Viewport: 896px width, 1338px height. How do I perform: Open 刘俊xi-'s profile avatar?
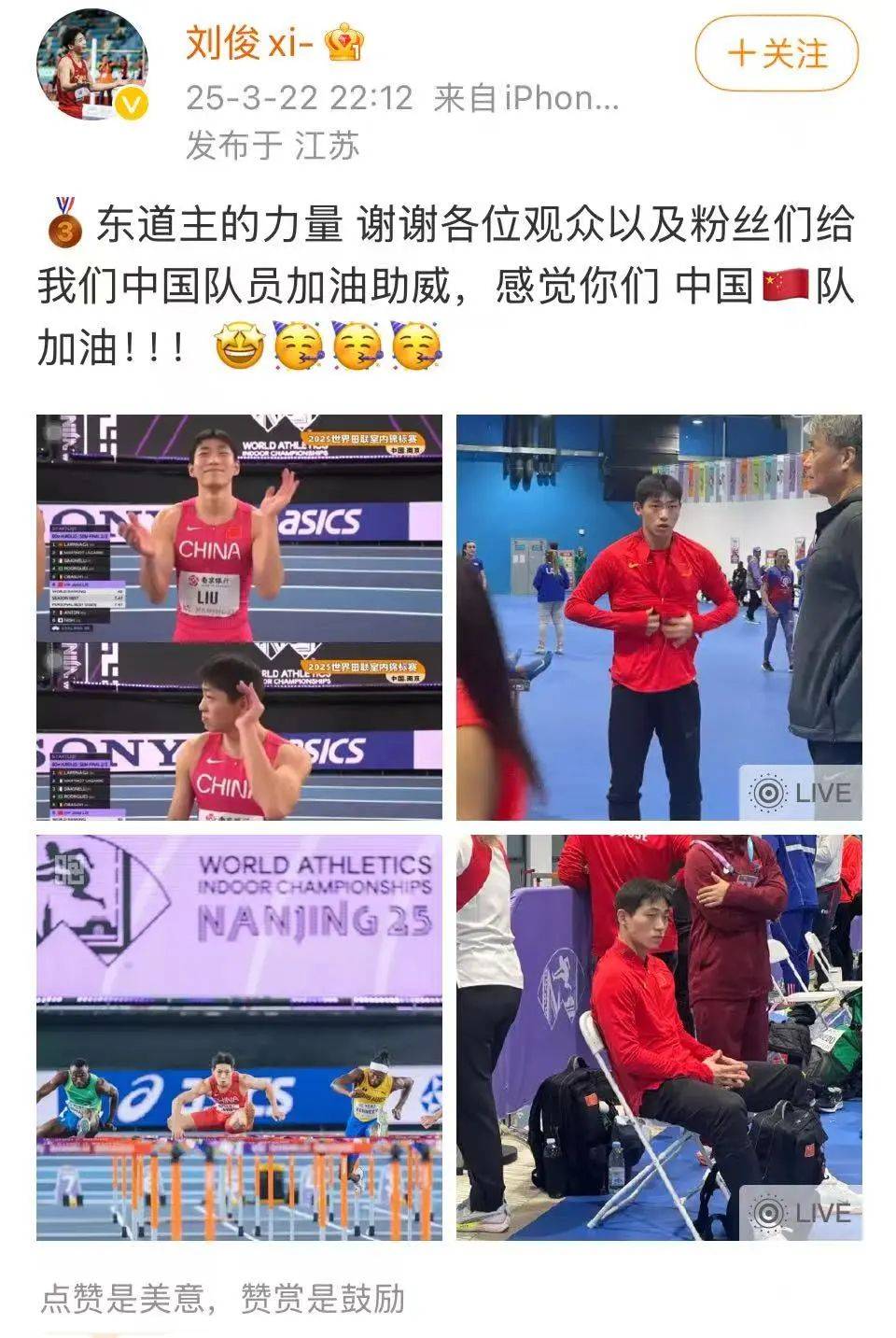pyautogui.click(x=92, y=67)
